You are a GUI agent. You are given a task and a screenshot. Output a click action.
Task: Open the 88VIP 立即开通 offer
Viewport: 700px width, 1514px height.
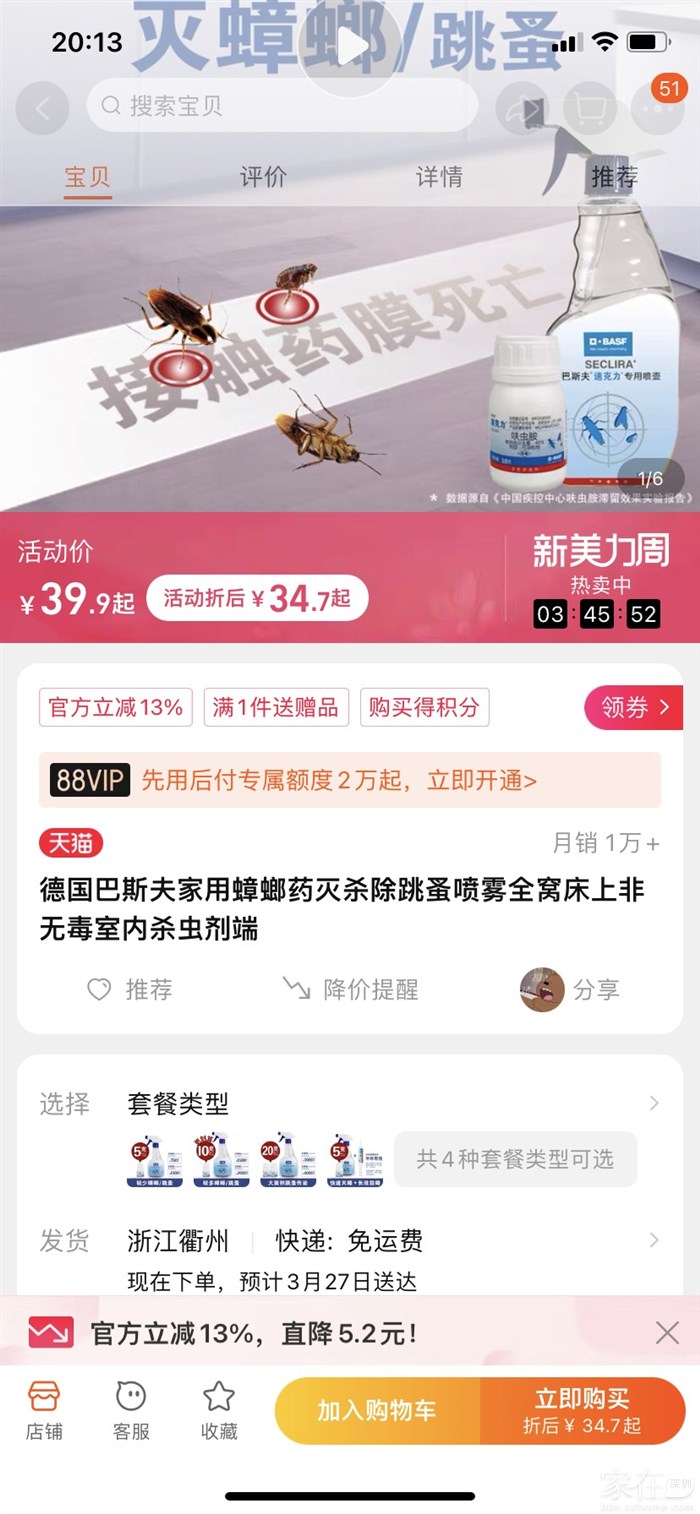(x=350, y=780)
